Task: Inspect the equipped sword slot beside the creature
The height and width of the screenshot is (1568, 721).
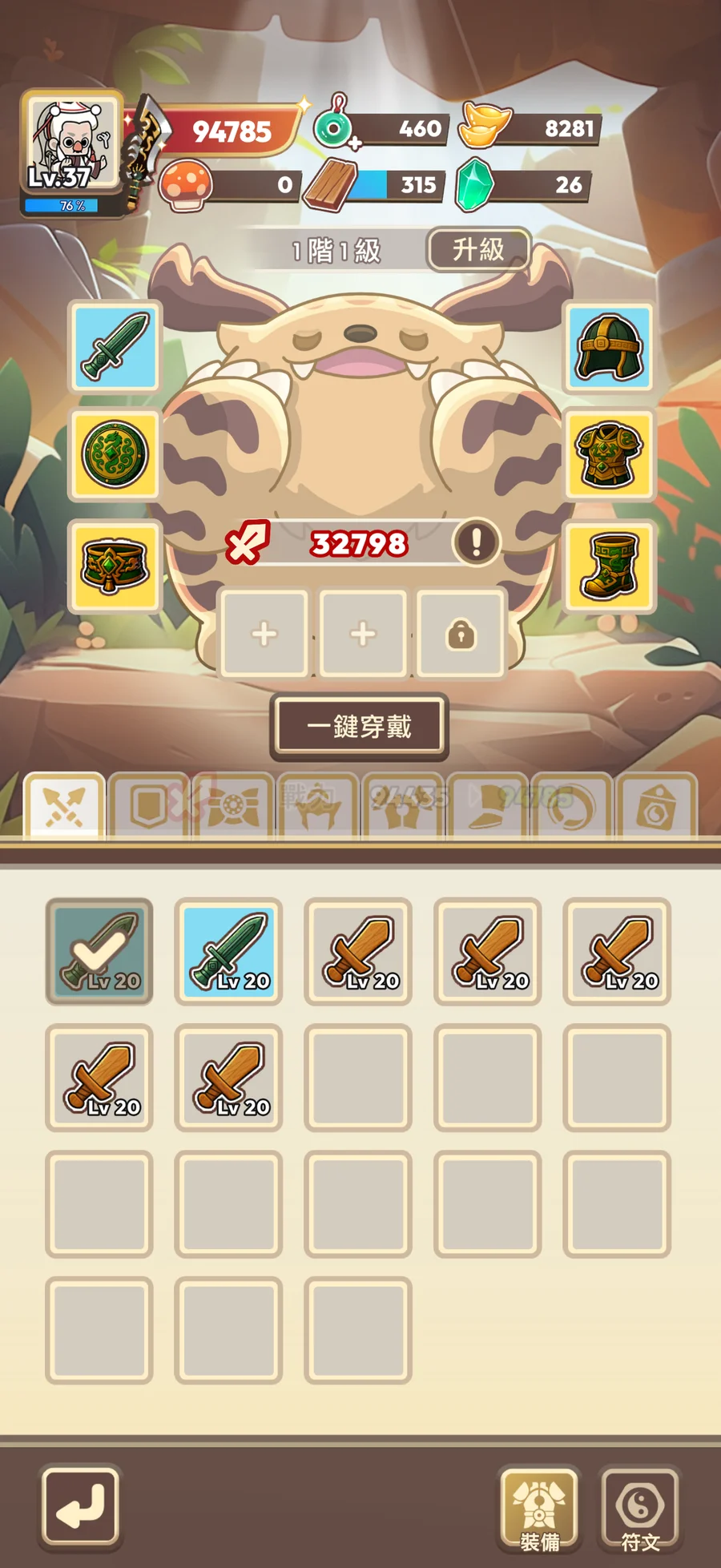Action: point(115,346)
